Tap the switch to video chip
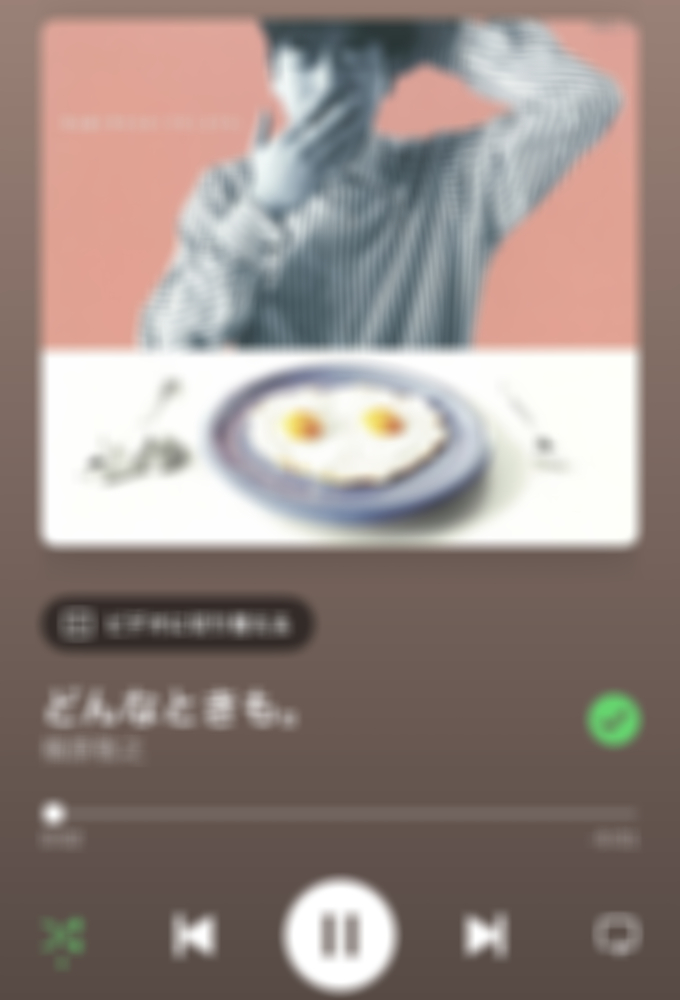Viewport: 680px width, 1000px height. coord(176,625)
